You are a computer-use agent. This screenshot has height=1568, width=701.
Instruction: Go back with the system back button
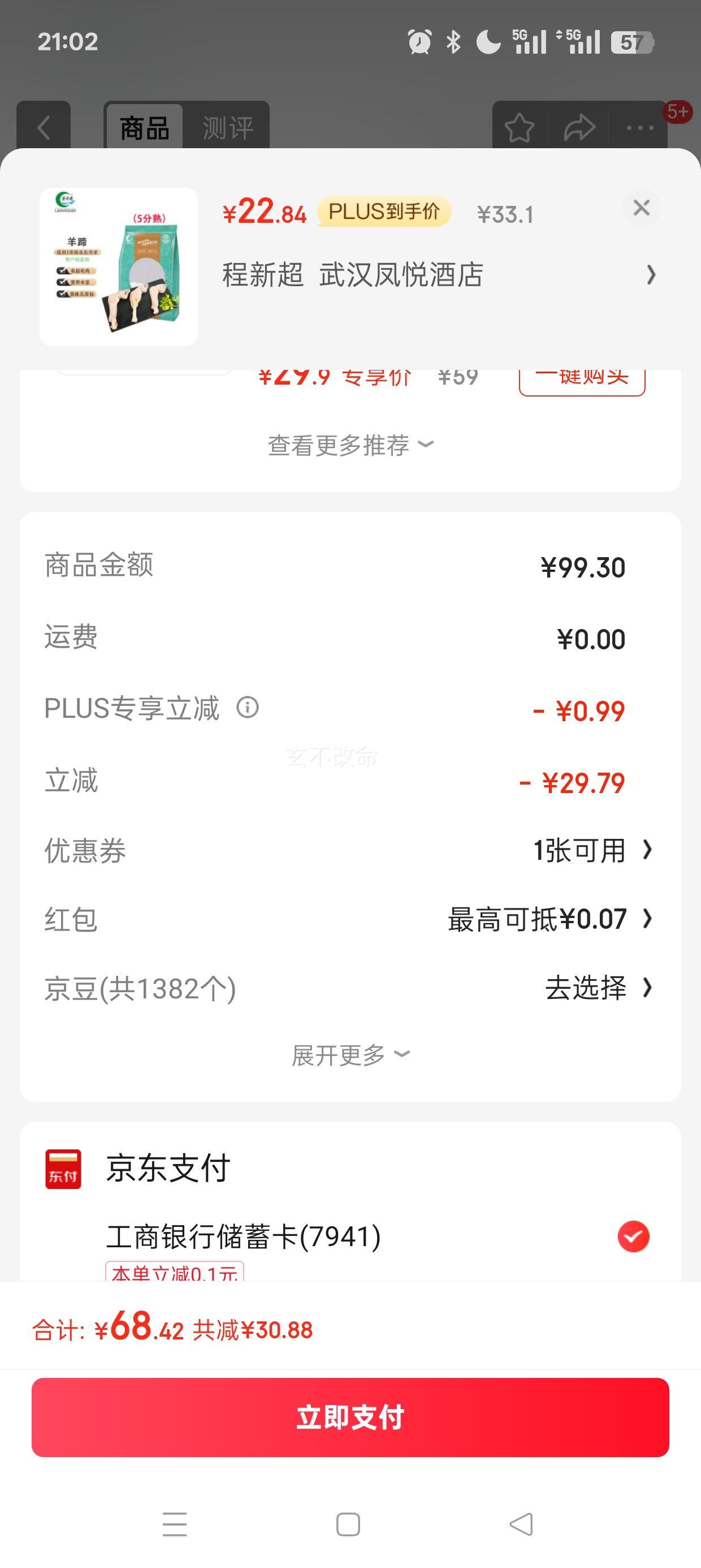(x=521, y=1524)
